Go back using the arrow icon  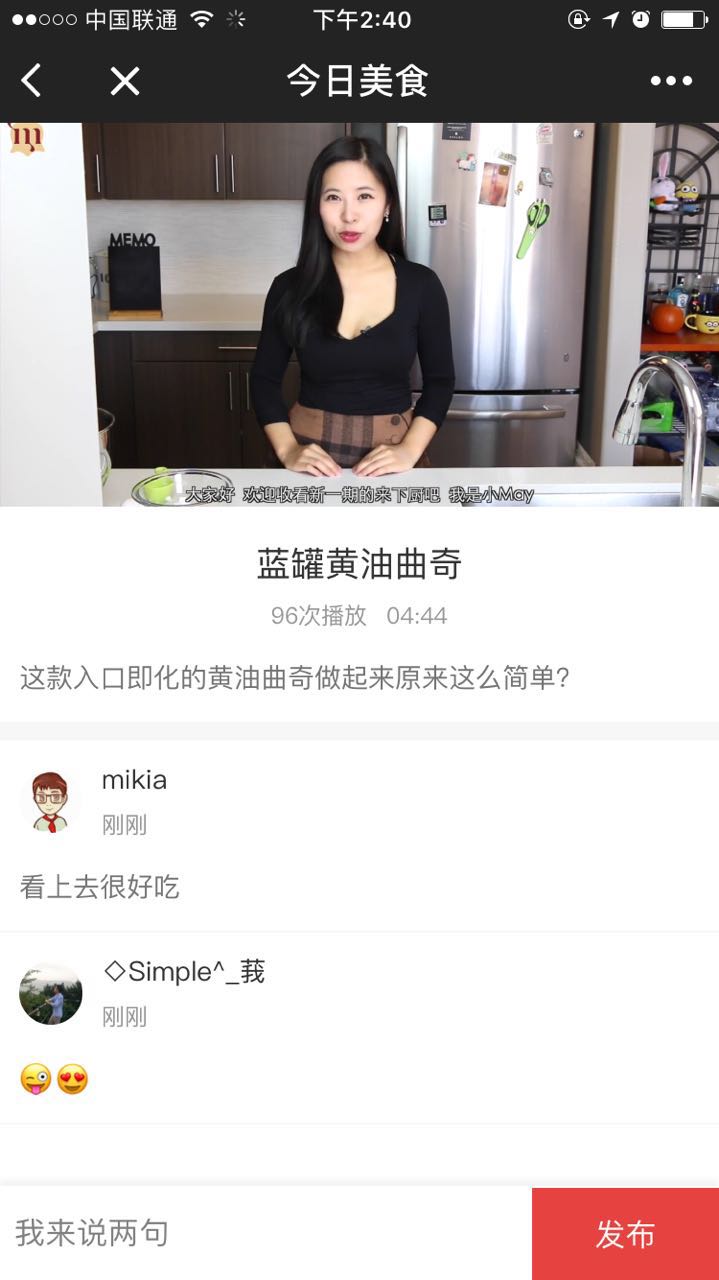click(32, 80)
